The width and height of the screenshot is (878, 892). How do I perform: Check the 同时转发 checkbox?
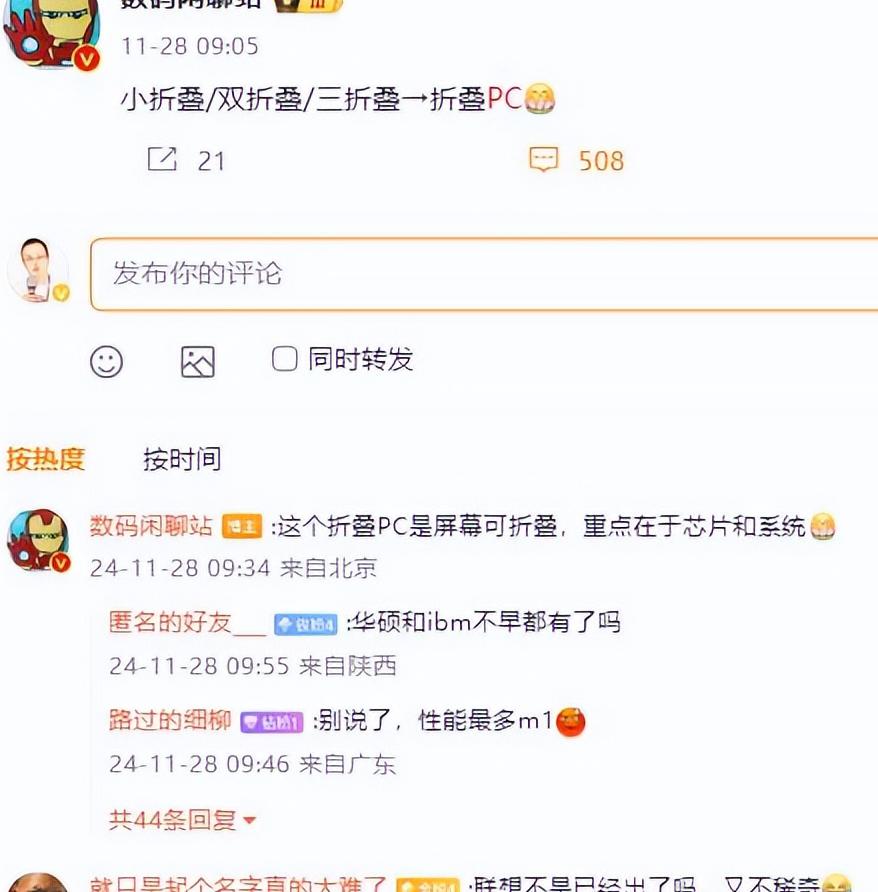click(x=285, y=359)
